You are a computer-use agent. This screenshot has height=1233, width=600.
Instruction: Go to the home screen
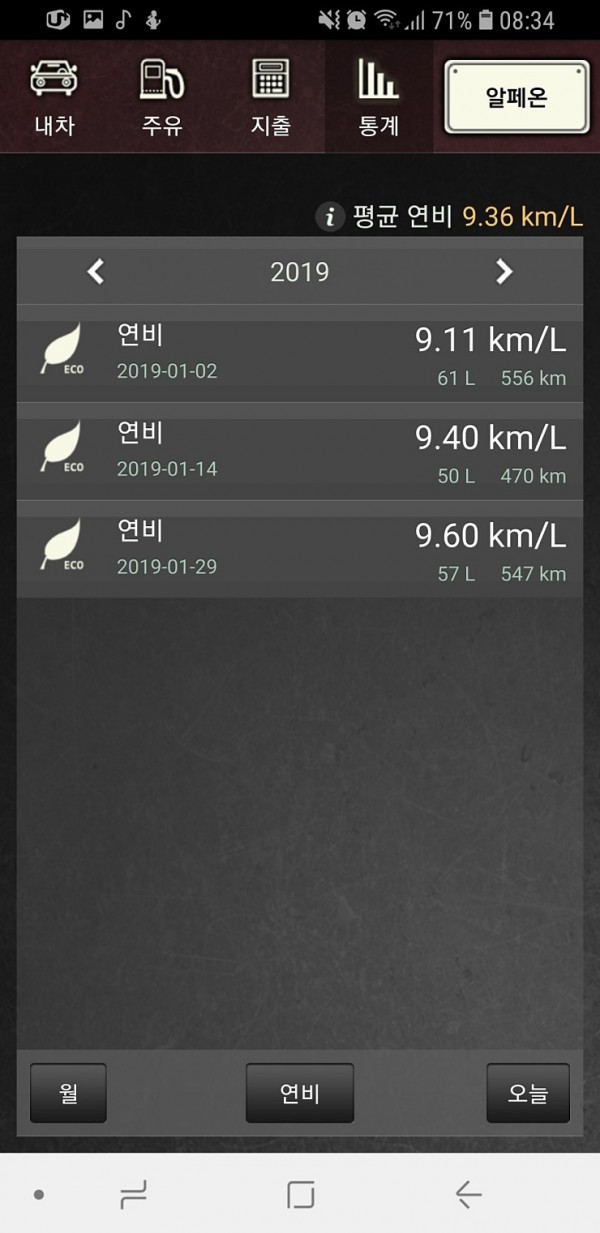(x=300, y=1194)
